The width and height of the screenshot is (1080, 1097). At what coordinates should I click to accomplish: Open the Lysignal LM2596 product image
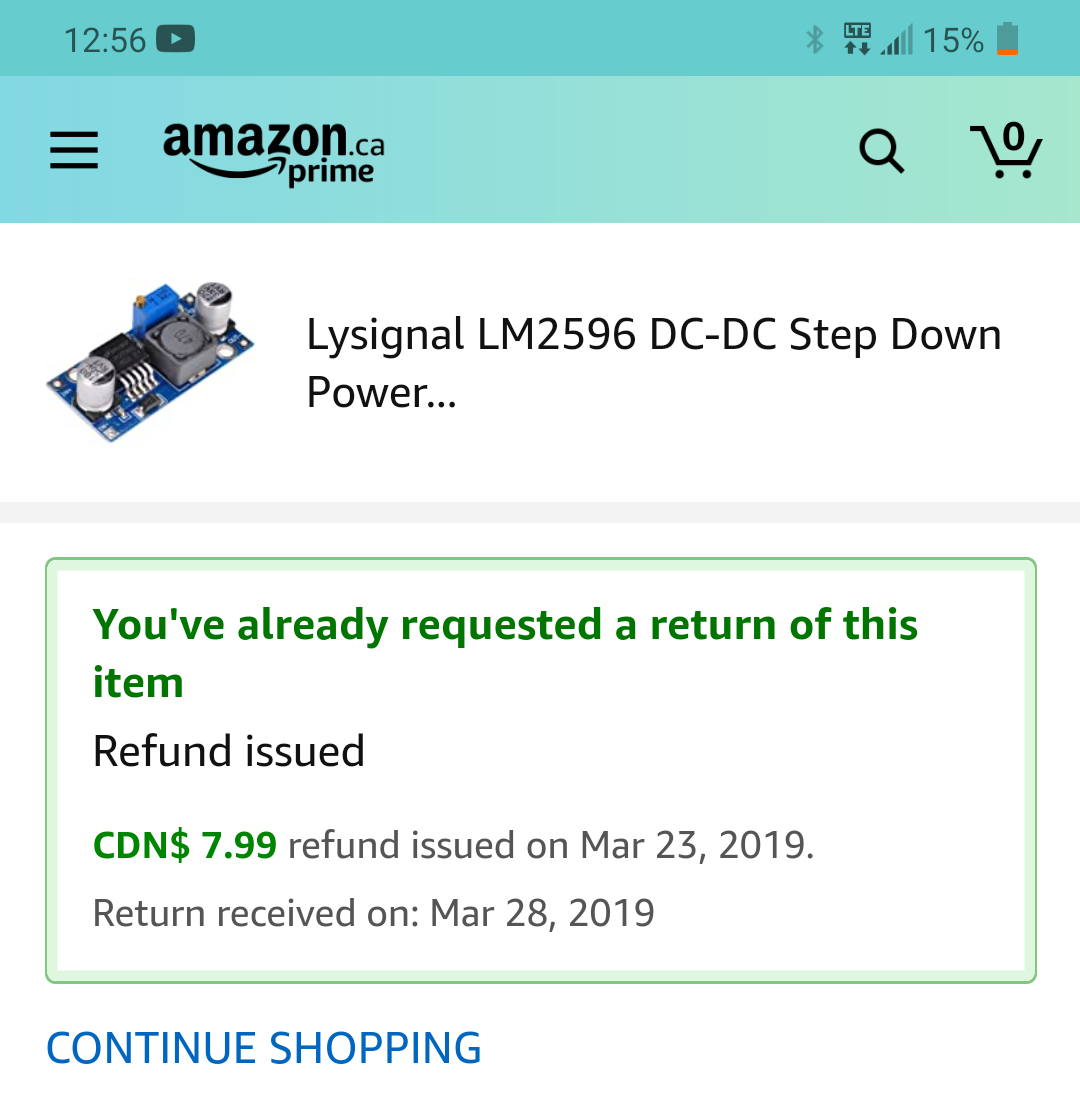point(151,362)
